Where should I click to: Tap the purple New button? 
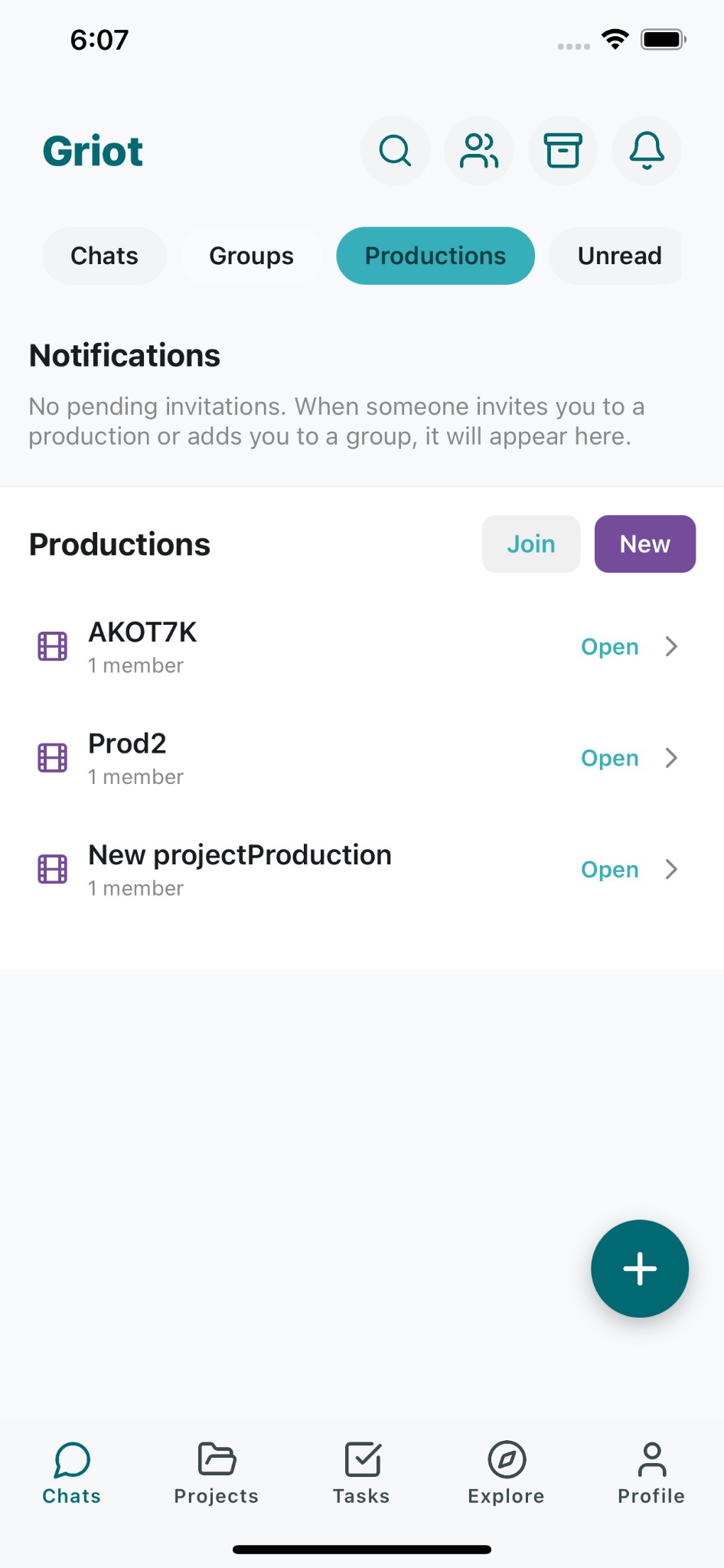tap(644, 544)
